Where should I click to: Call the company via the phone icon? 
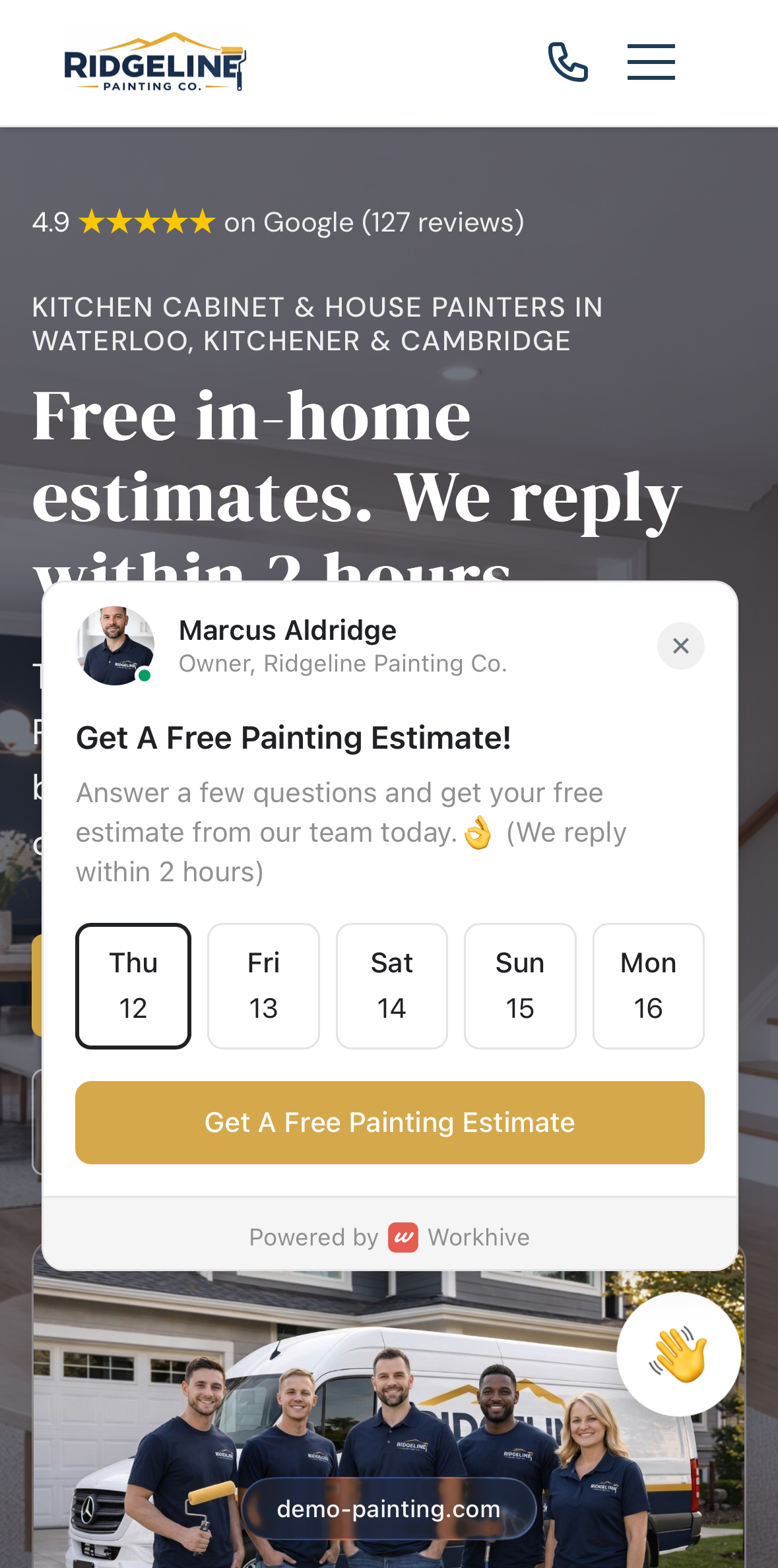(567, 62)
